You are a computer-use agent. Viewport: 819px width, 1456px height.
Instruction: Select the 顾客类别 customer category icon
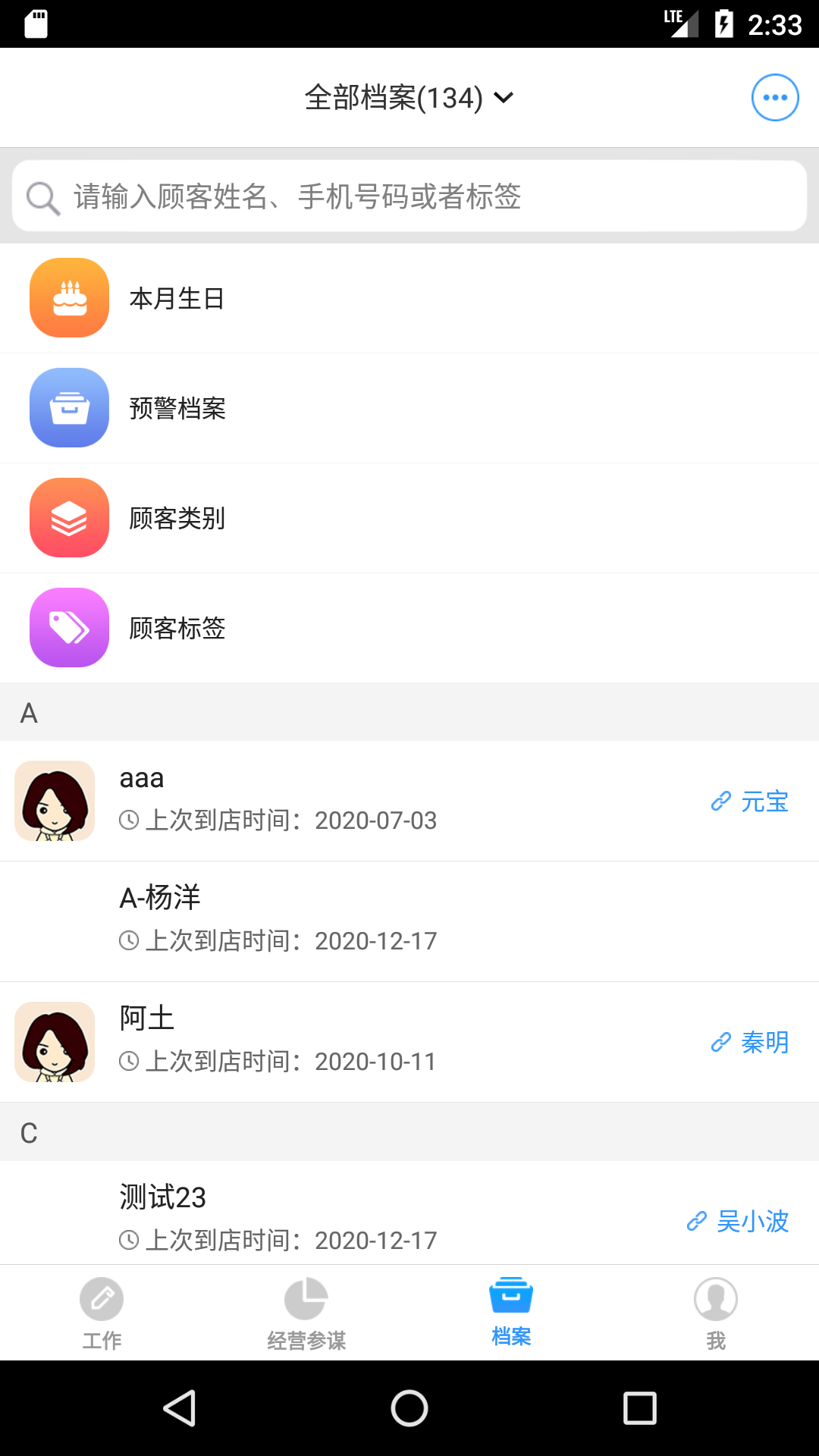coord(69,518)
